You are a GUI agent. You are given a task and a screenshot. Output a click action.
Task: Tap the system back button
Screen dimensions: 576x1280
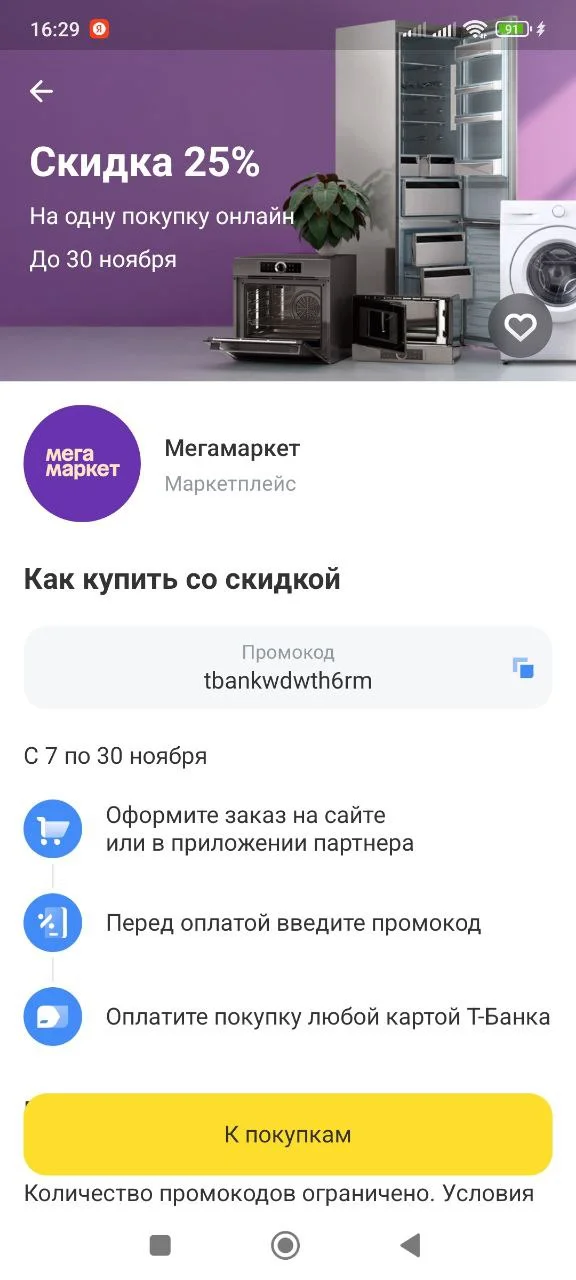(410, 1245)
